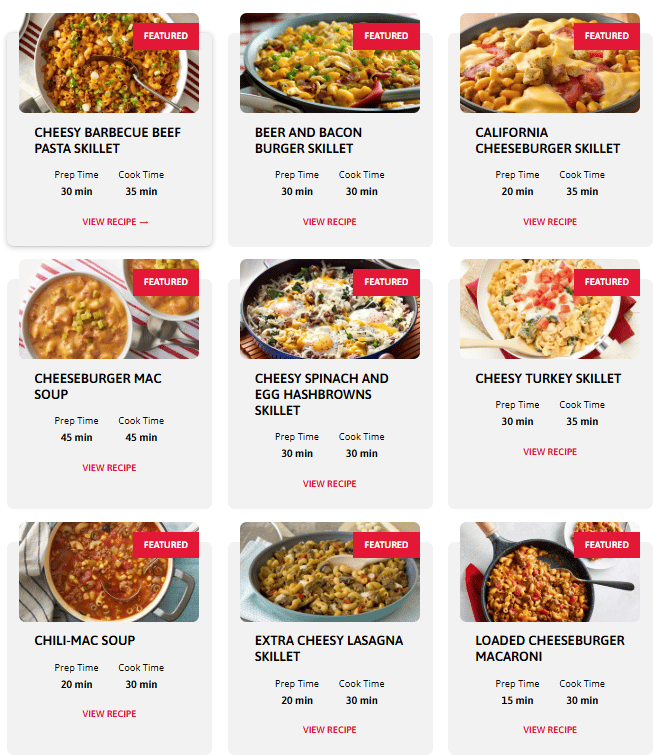This screenshot has height=755, width=654.
Task: View recipe for Chili-Mac Soup
Action: [109, 714]
